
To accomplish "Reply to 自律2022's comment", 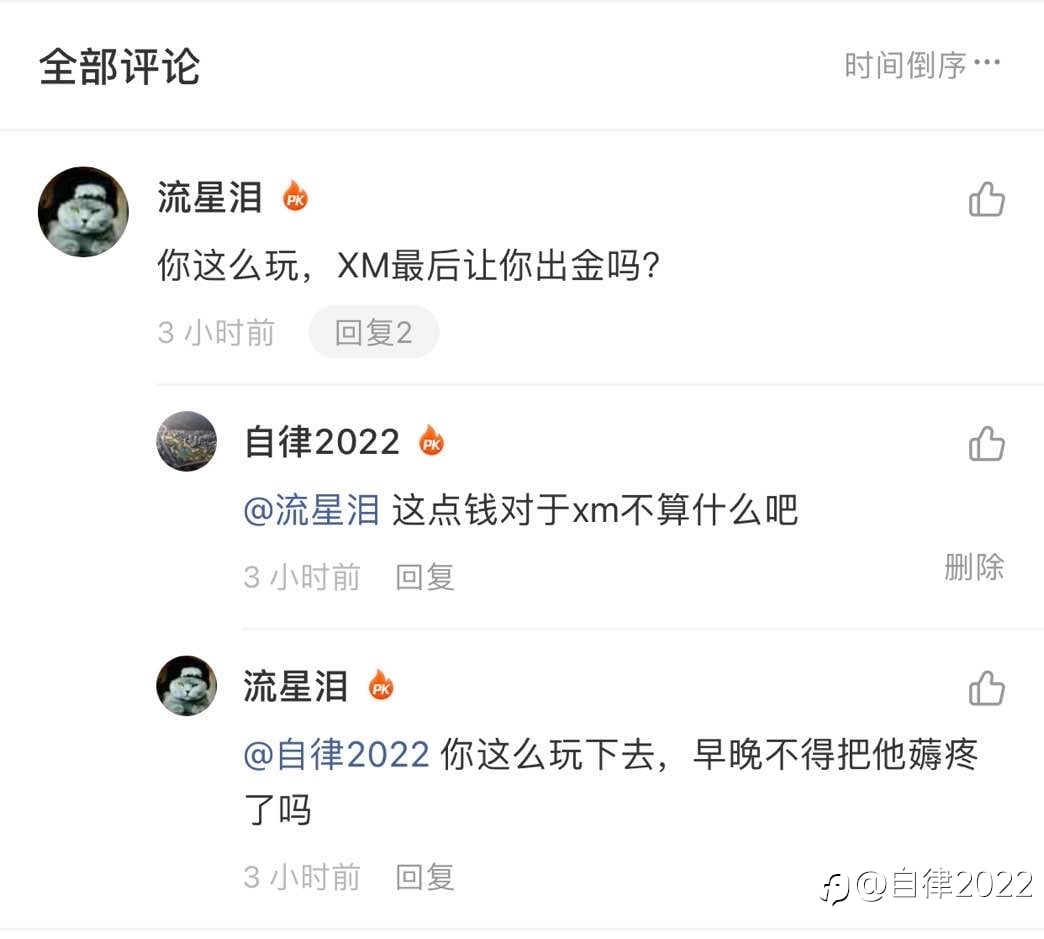I will pyautogui.click(x=425, y=577).
